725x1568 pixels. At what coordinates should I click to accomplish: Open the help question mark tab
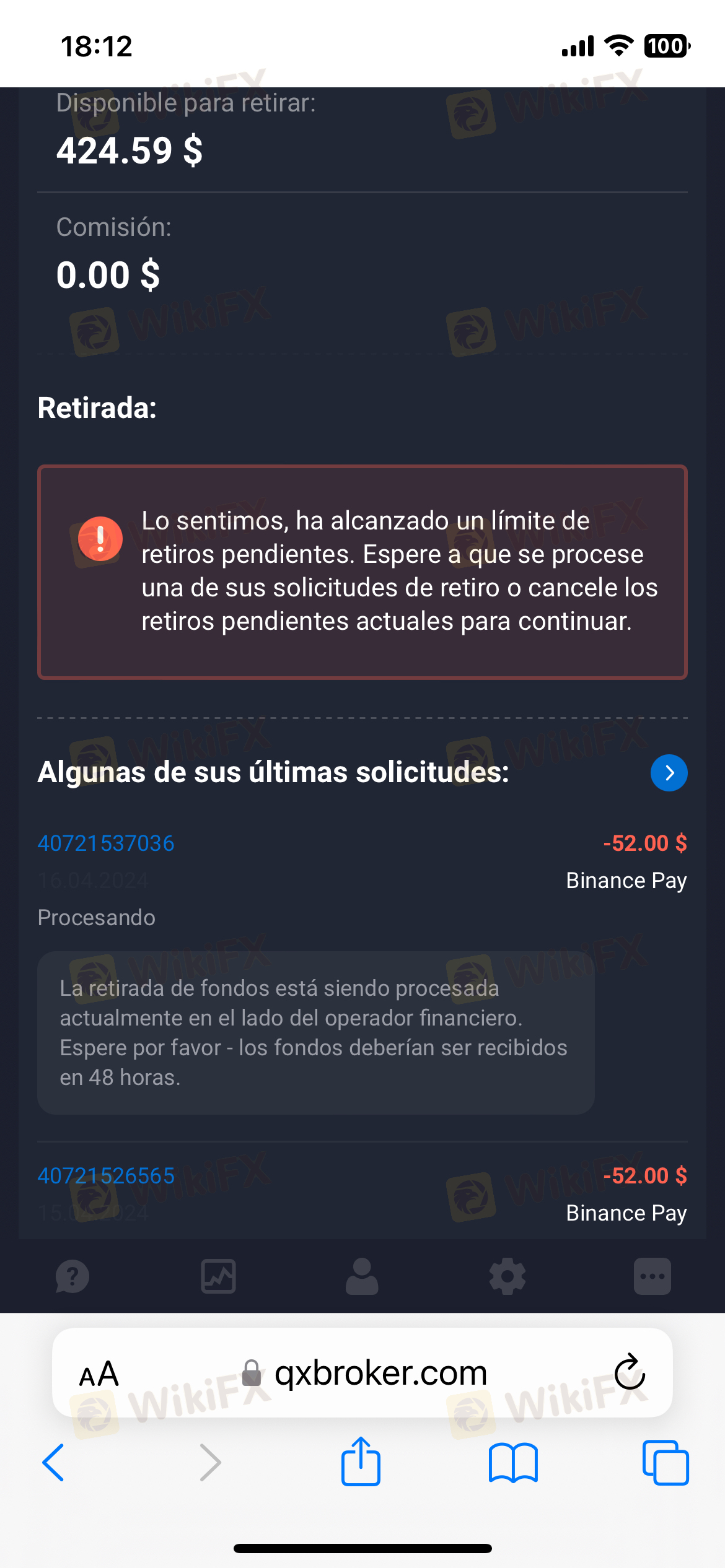pyautogui.click(x=72, y=1276)
